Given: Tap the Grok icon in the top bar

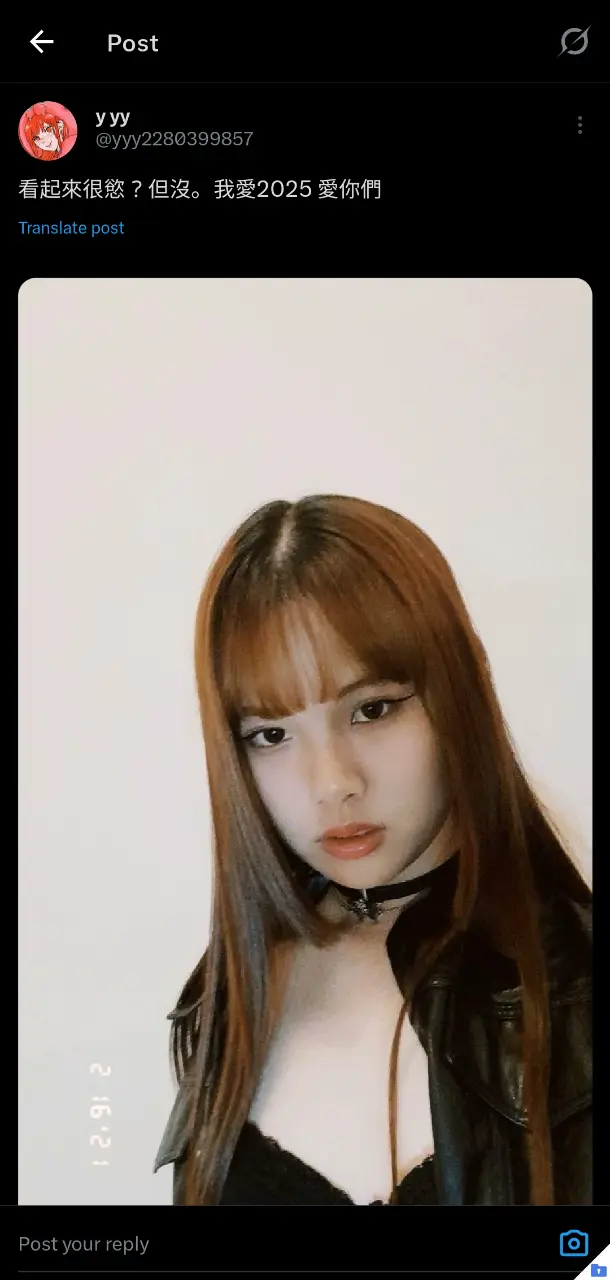Looking at the screenshot, I should click(x=574, y=42).
